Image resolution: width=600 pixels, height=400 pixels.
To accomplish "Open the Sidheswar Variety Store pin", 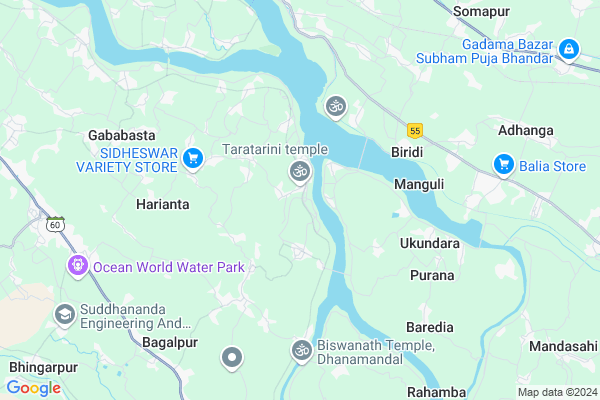I will 195,157.
